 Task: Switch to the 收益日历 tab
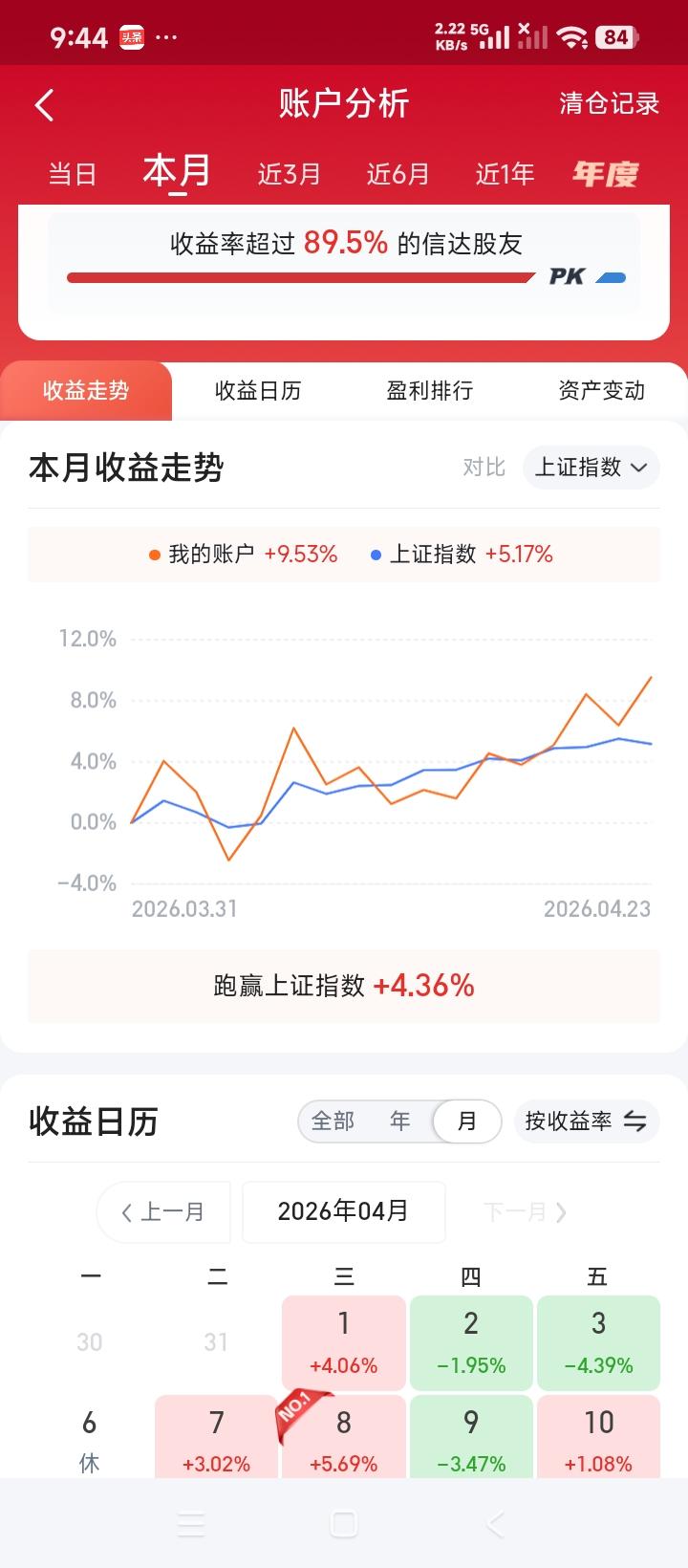tap(256, 390)
